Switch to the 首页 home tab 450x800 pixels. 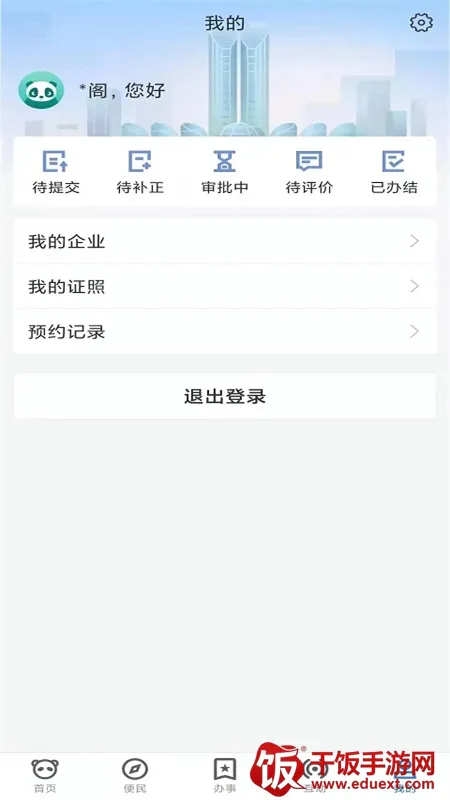45,776
